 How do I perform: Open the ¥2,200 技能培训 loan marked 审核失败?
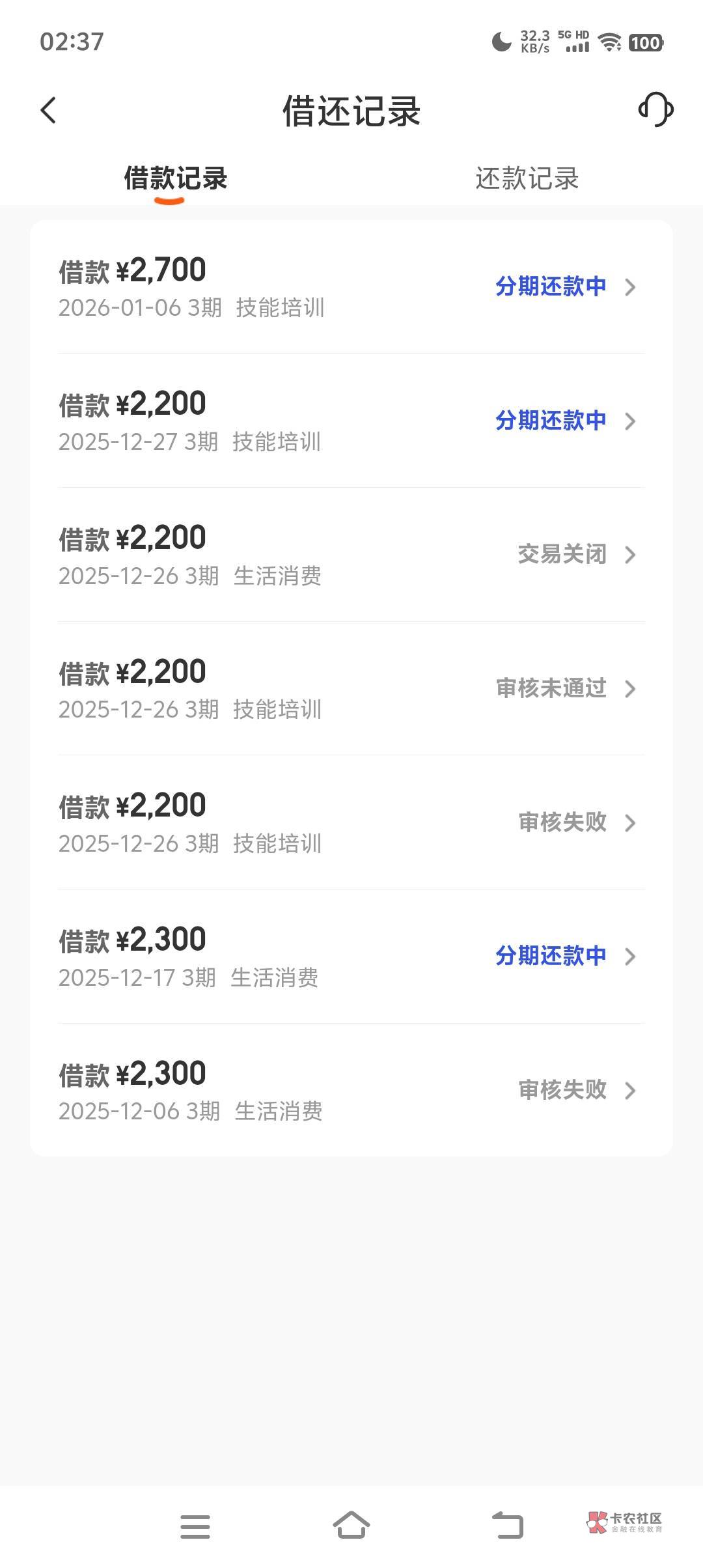351,823
